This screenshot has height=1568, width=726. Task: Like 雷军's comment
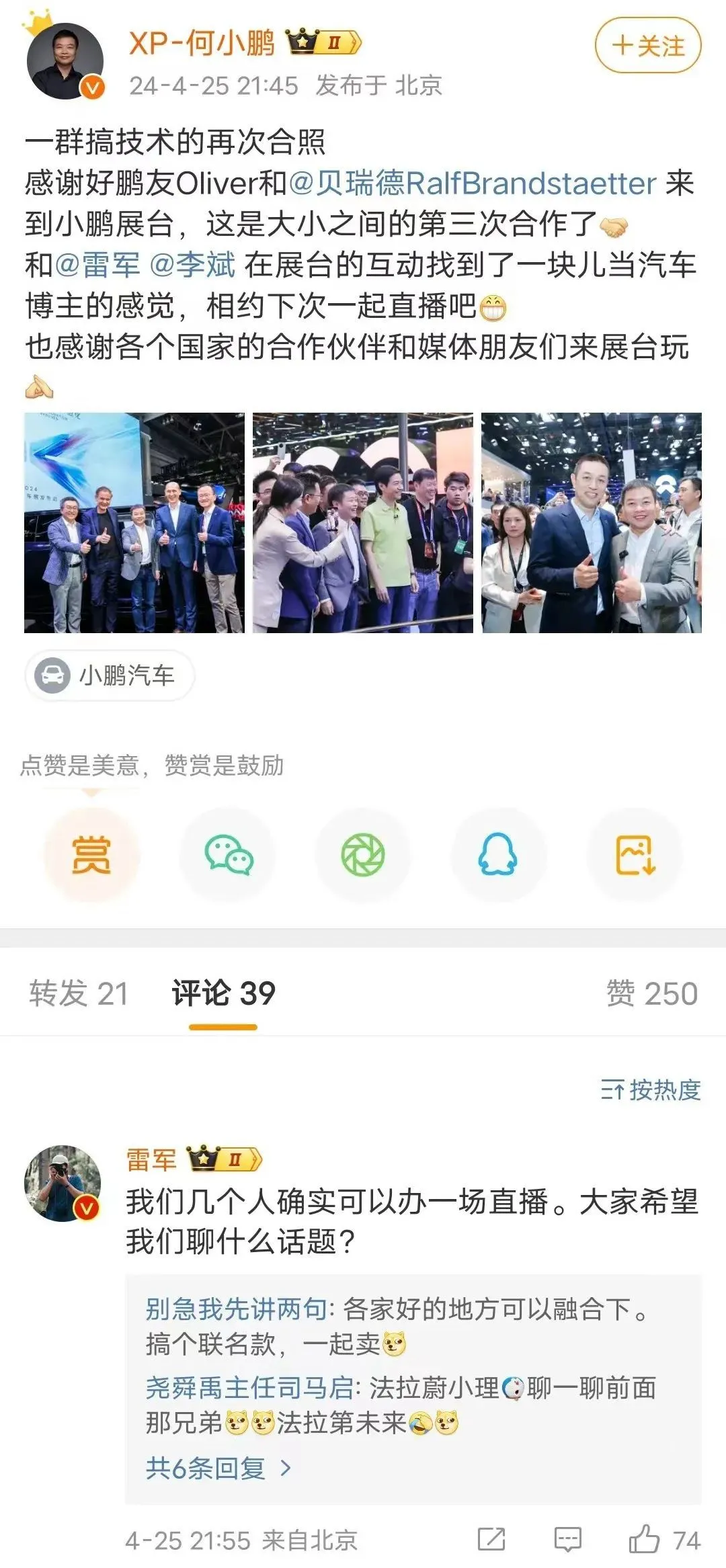click(x=644, y=1539)
